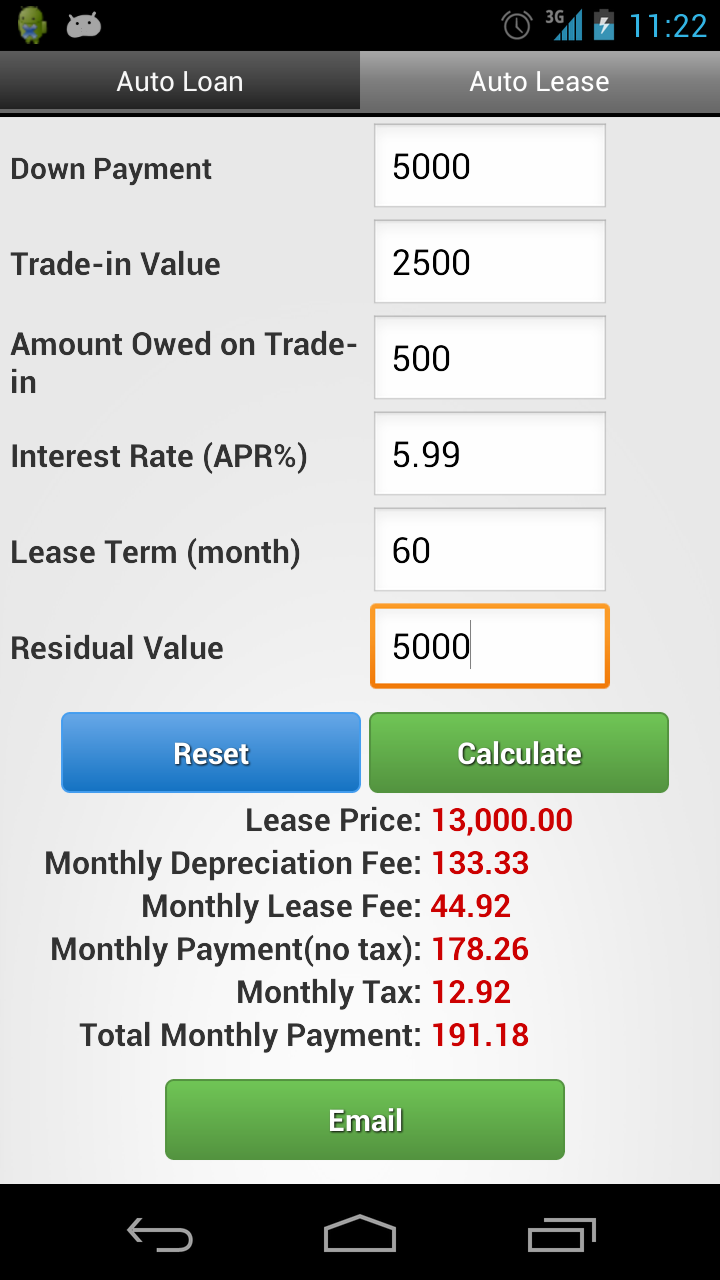This screenshot has width=720, height=1280.
Task: Tap the Trade-in Value field
Action: click(x=490, y=262)
